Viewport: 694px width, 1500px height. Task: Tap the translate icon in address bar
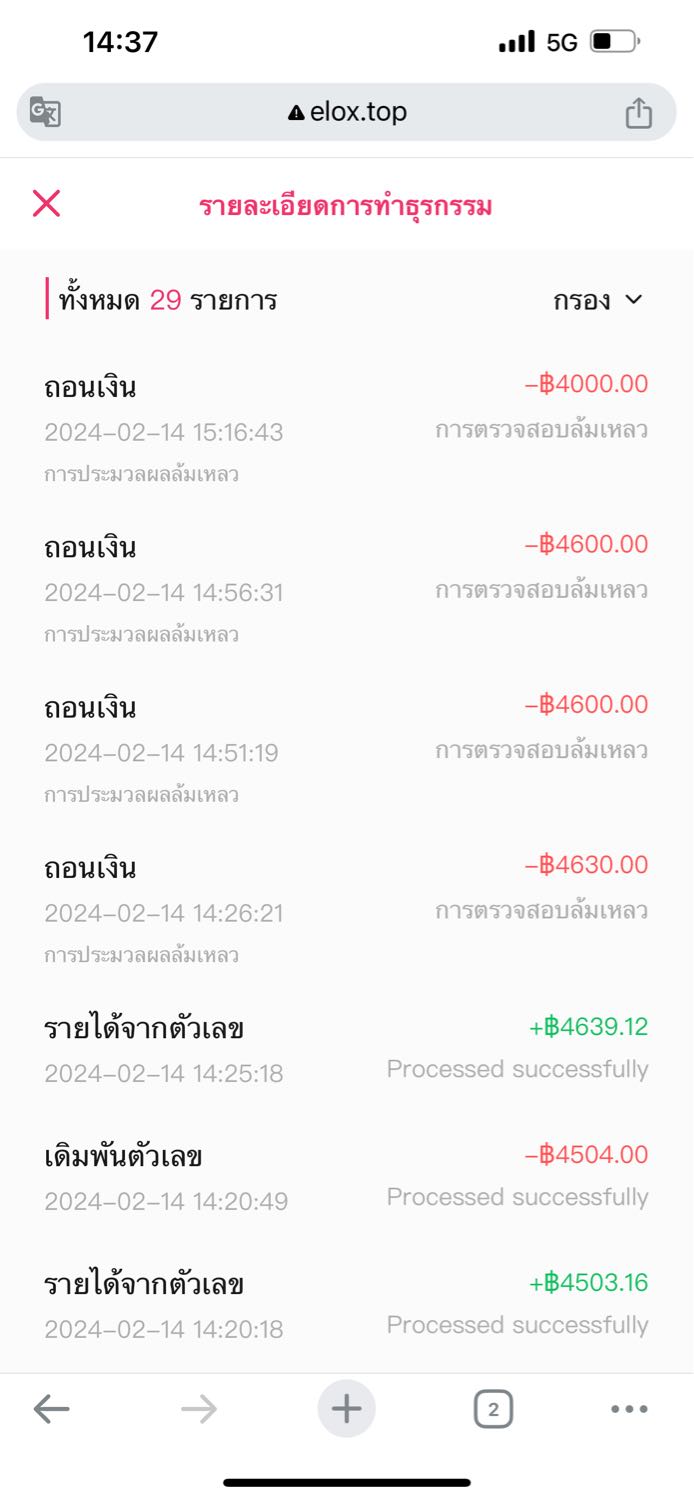45,112
